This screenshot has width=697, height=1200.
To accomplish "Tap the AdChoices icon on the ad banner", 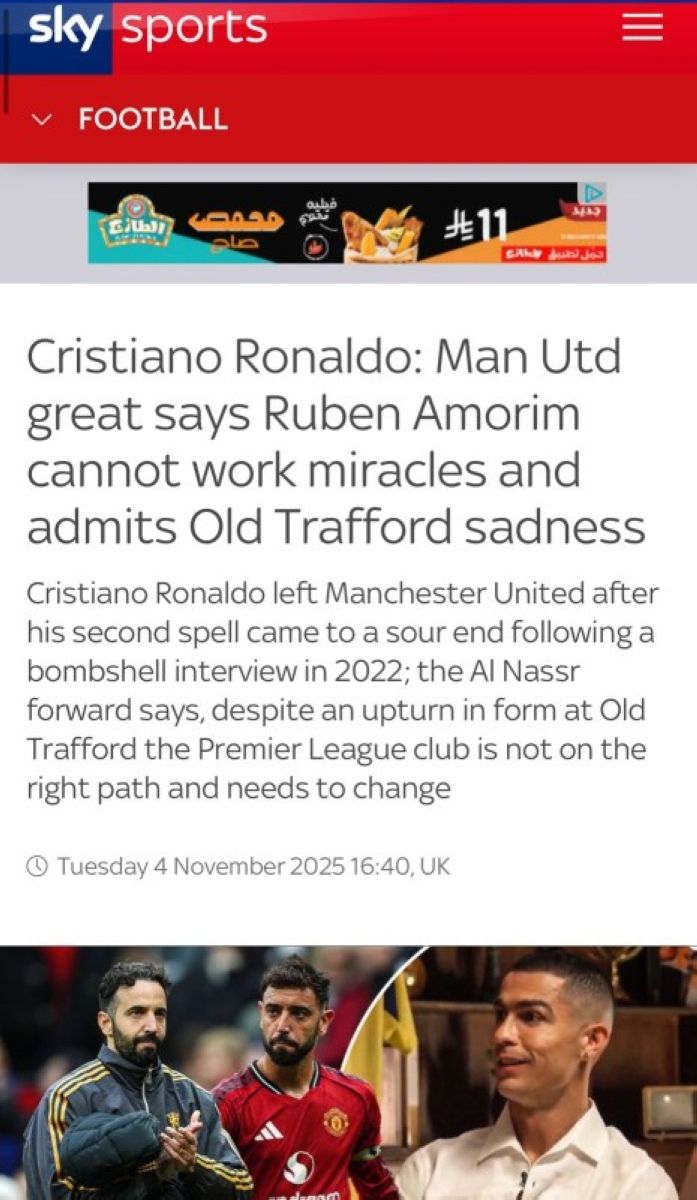I will pyautogui.click(x=594, y=193).
